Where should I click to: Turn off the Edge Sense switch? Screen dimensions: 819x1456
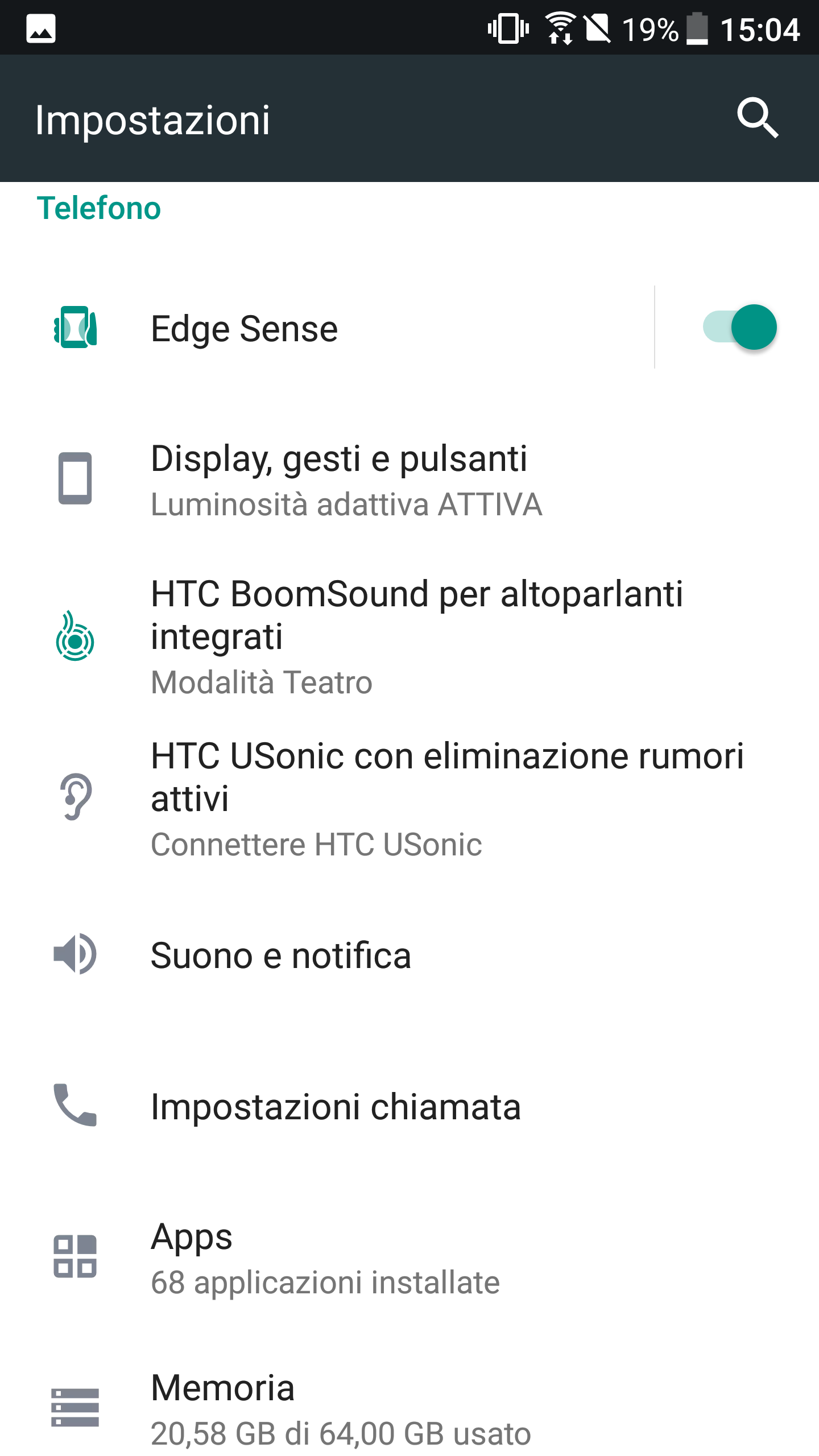point(739,328)
